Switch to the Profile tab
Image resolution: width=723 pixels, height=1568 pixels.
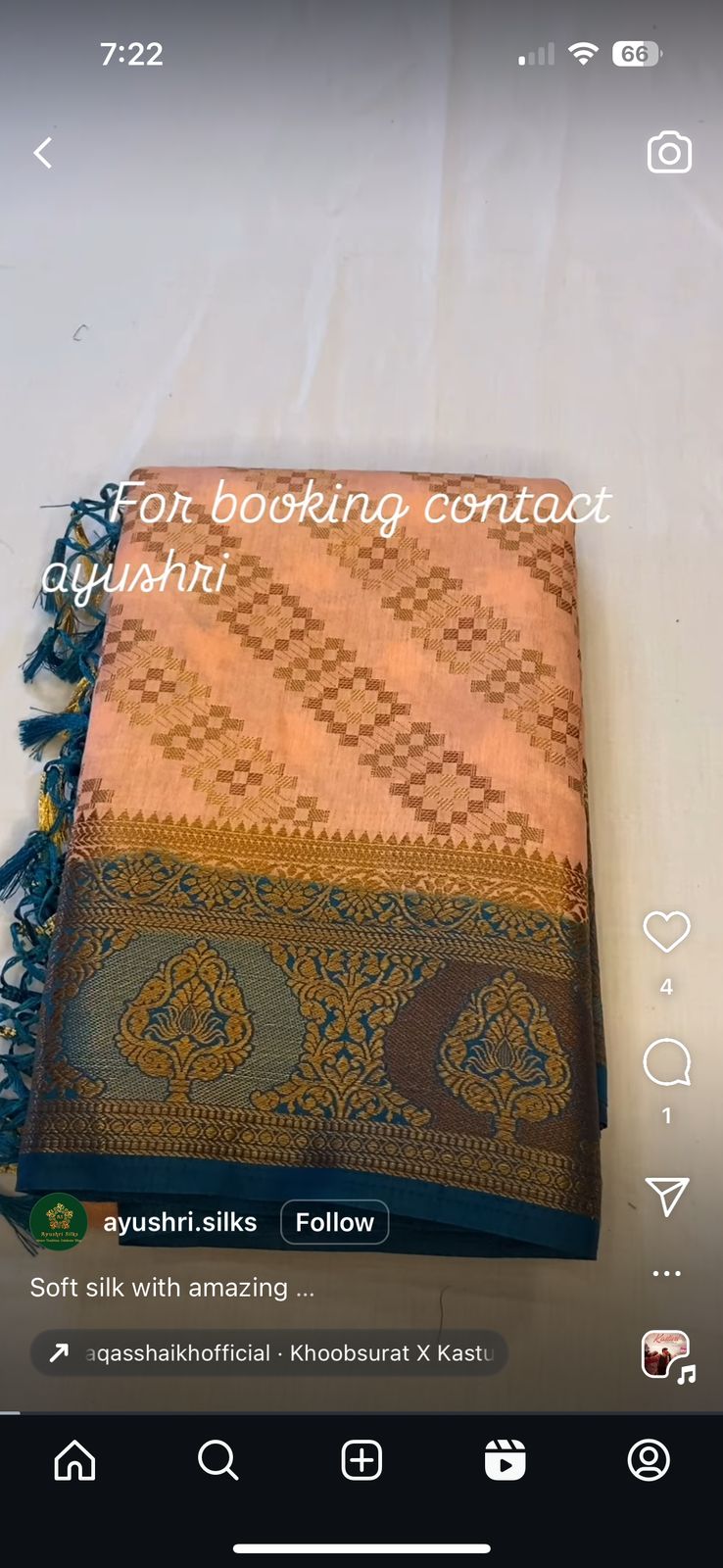tap(649, 1460)
